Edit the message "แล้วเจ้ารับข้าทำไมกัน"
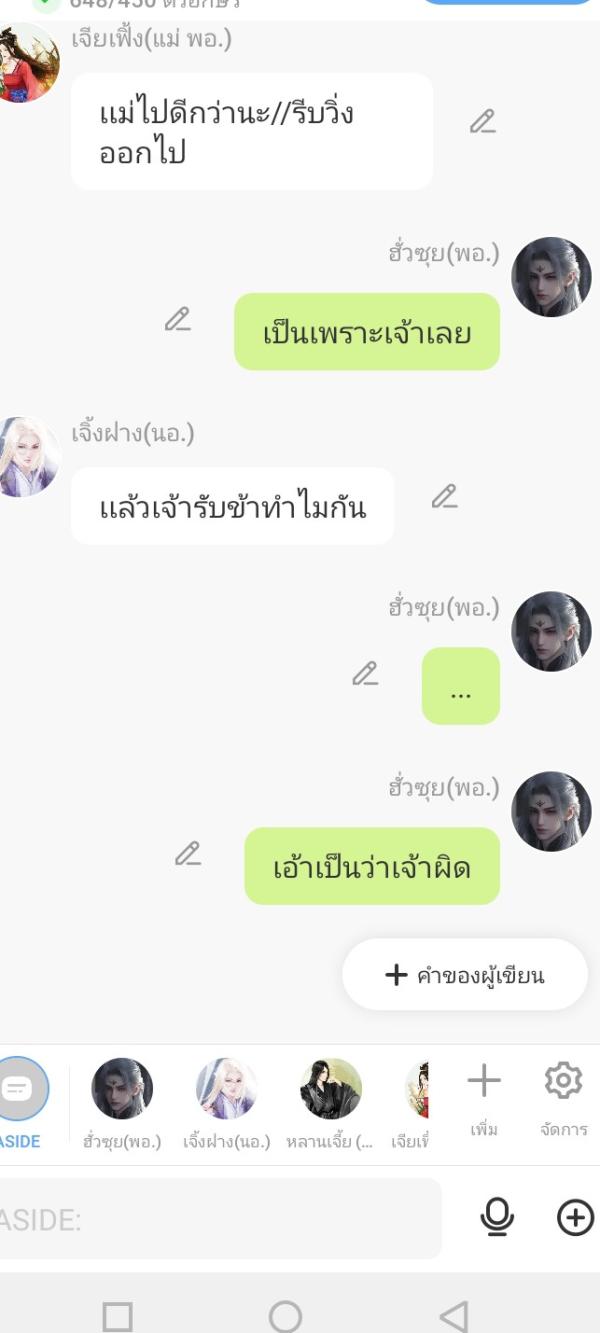600x1333 pixels. [444, 496]
